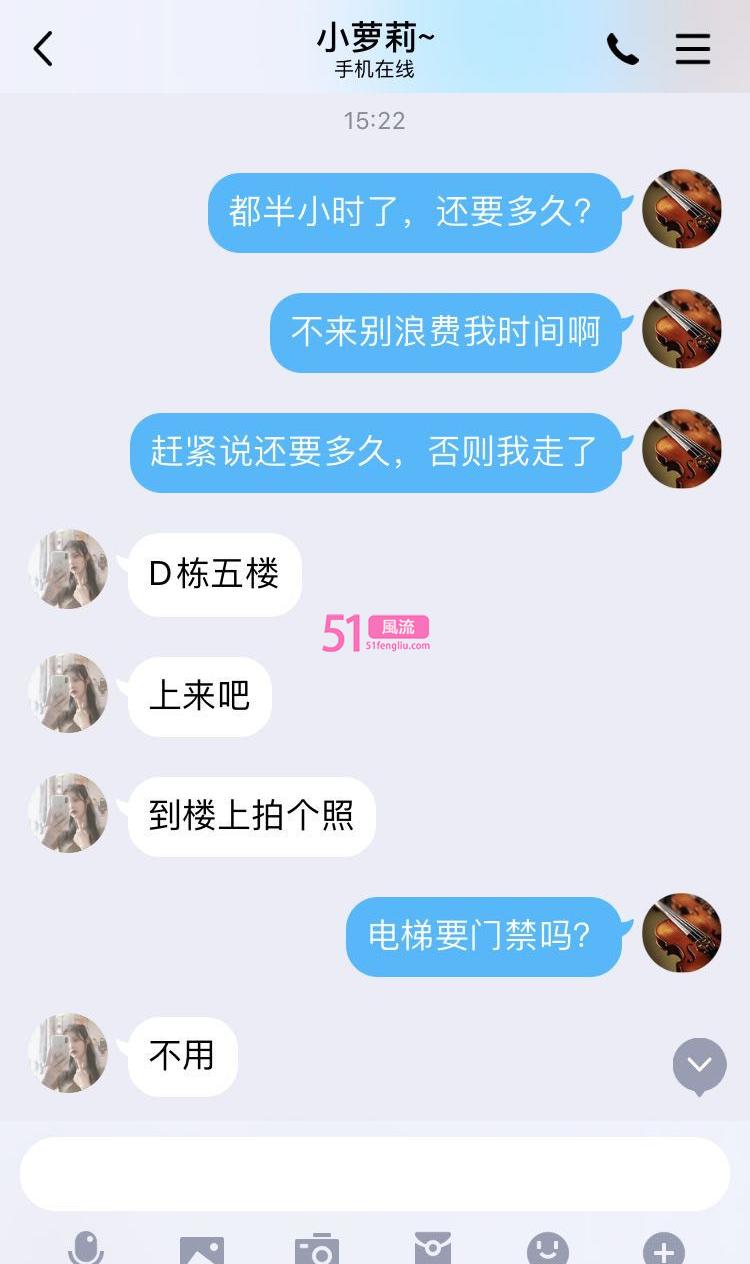
Task: Open the photo gallery picker
Action: (x=202, y=1249)
